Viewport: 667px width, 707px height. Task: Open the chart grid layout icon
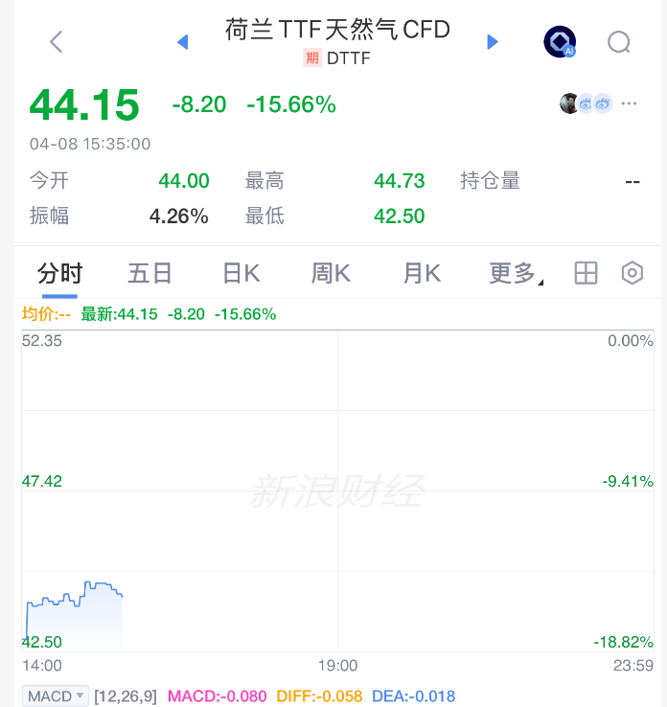pos(586,273)
